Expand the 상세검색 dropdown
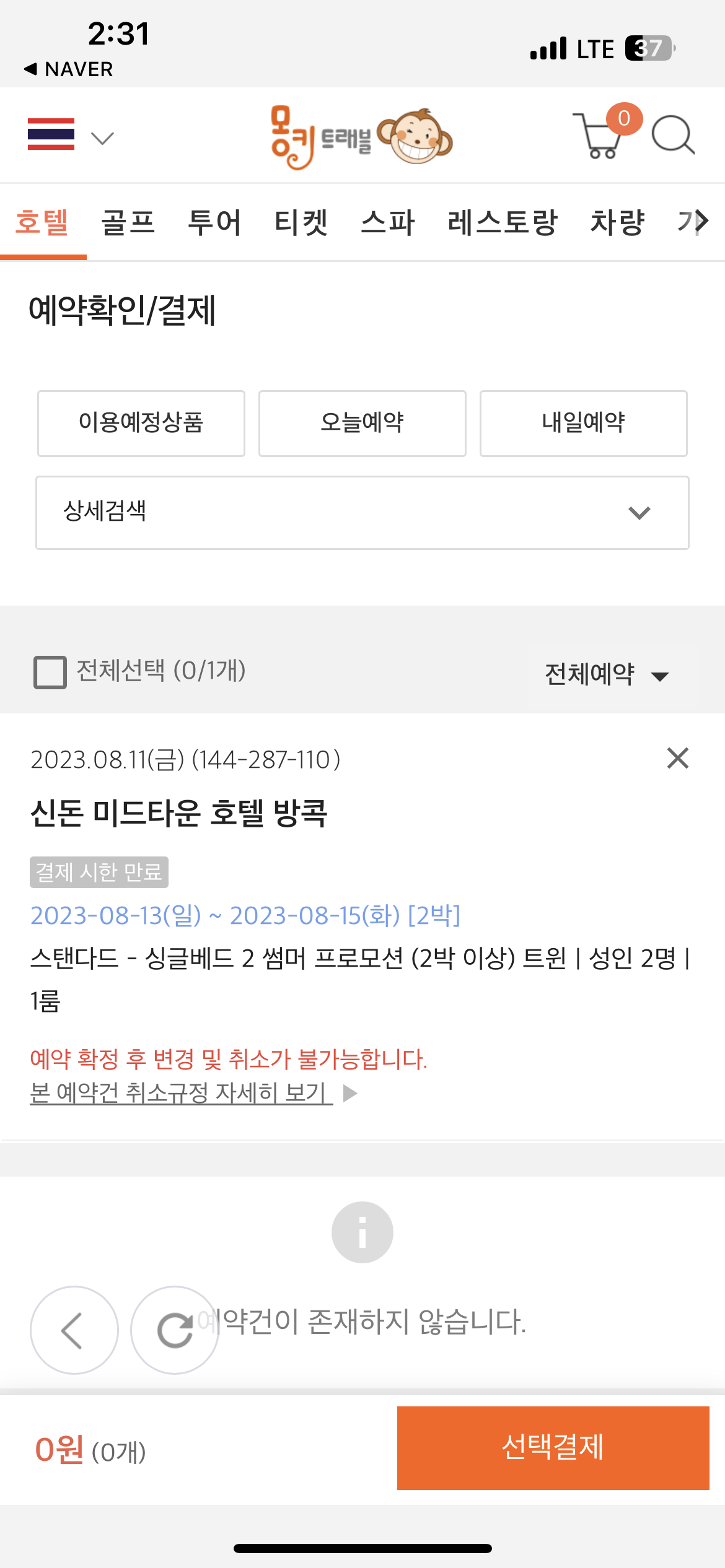Viewport: 725px width, 1568px height. point(362,513)
